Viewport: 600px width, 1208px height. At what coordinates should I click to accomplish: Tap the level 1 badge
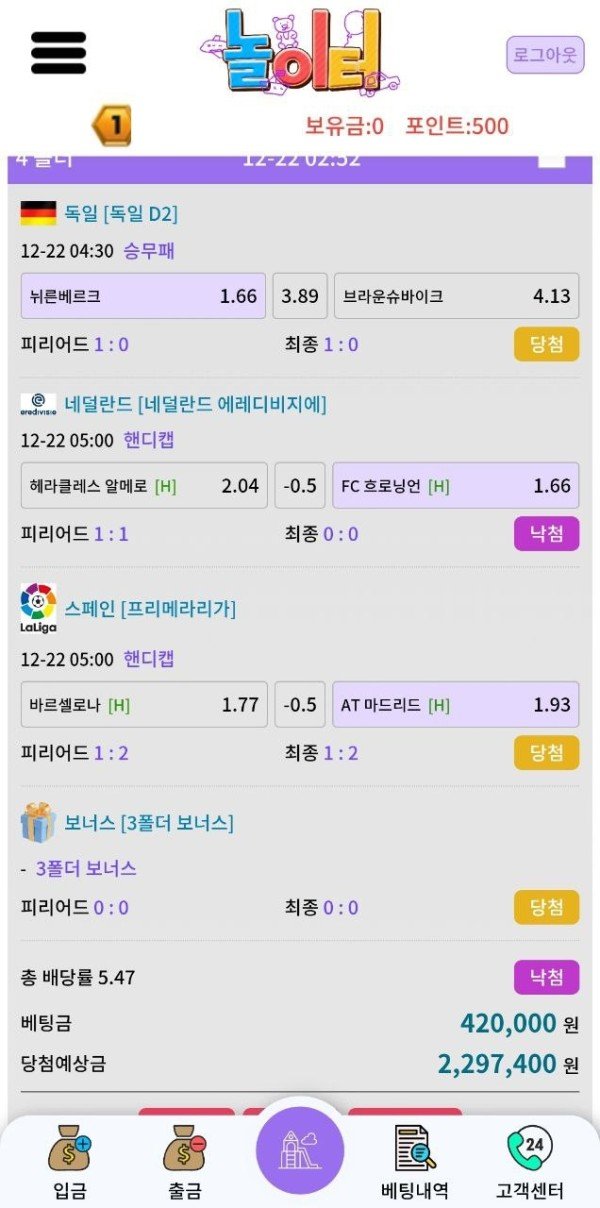point(112,126)
